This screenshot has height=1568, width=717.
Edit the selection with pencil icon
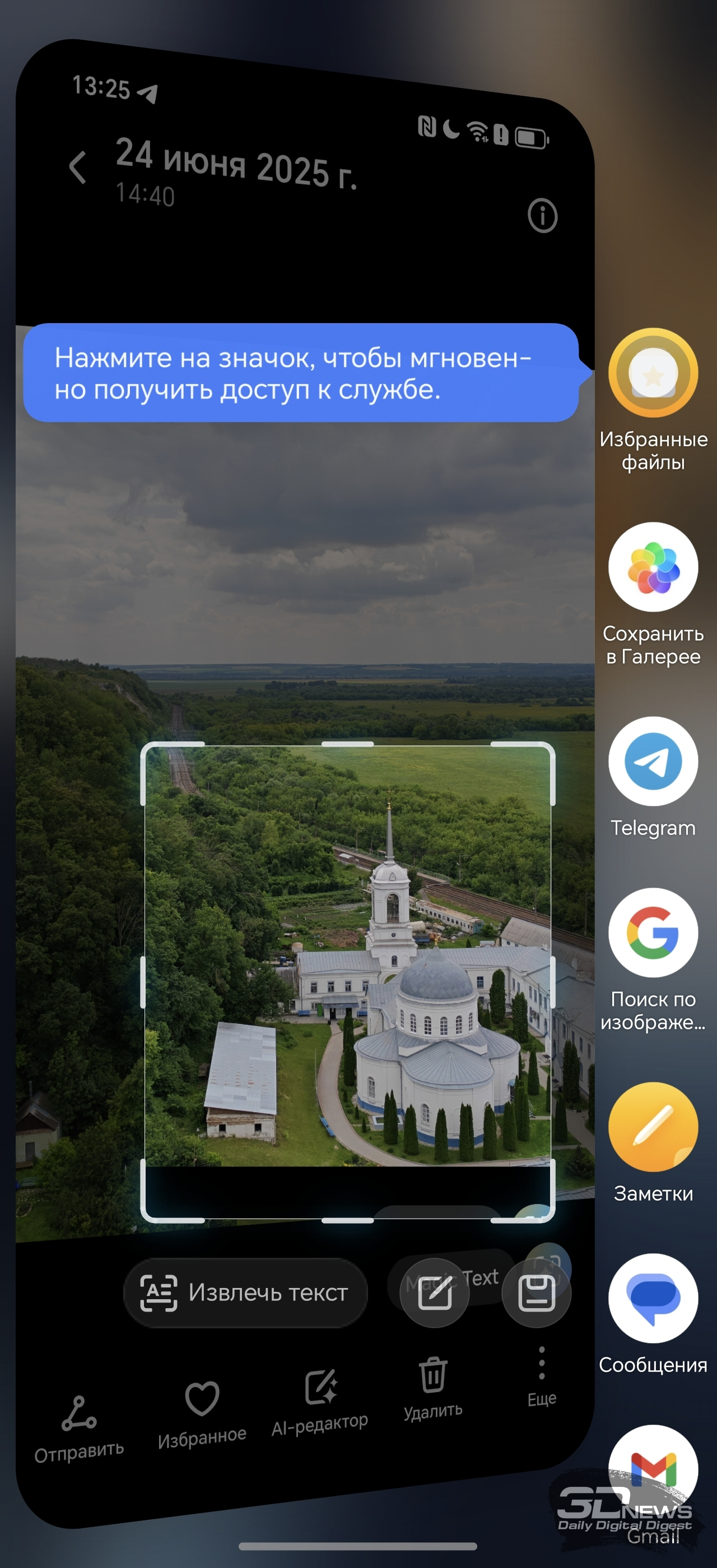click(x=435, y=1293)
